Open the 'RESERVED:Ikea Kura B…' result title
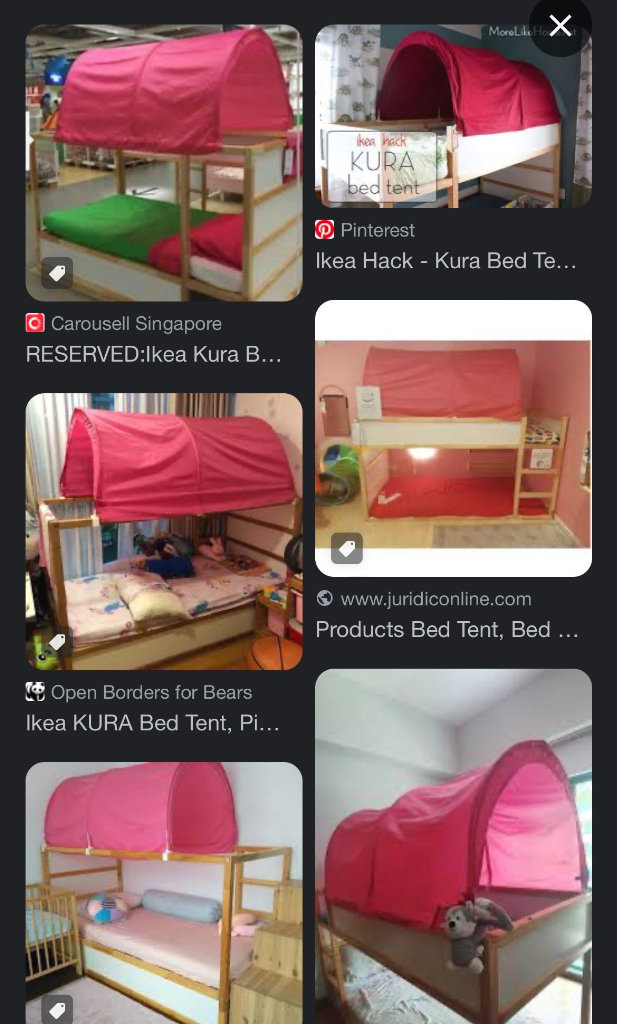Screen dimensions: 617x1024 click(x=155, y=354)
